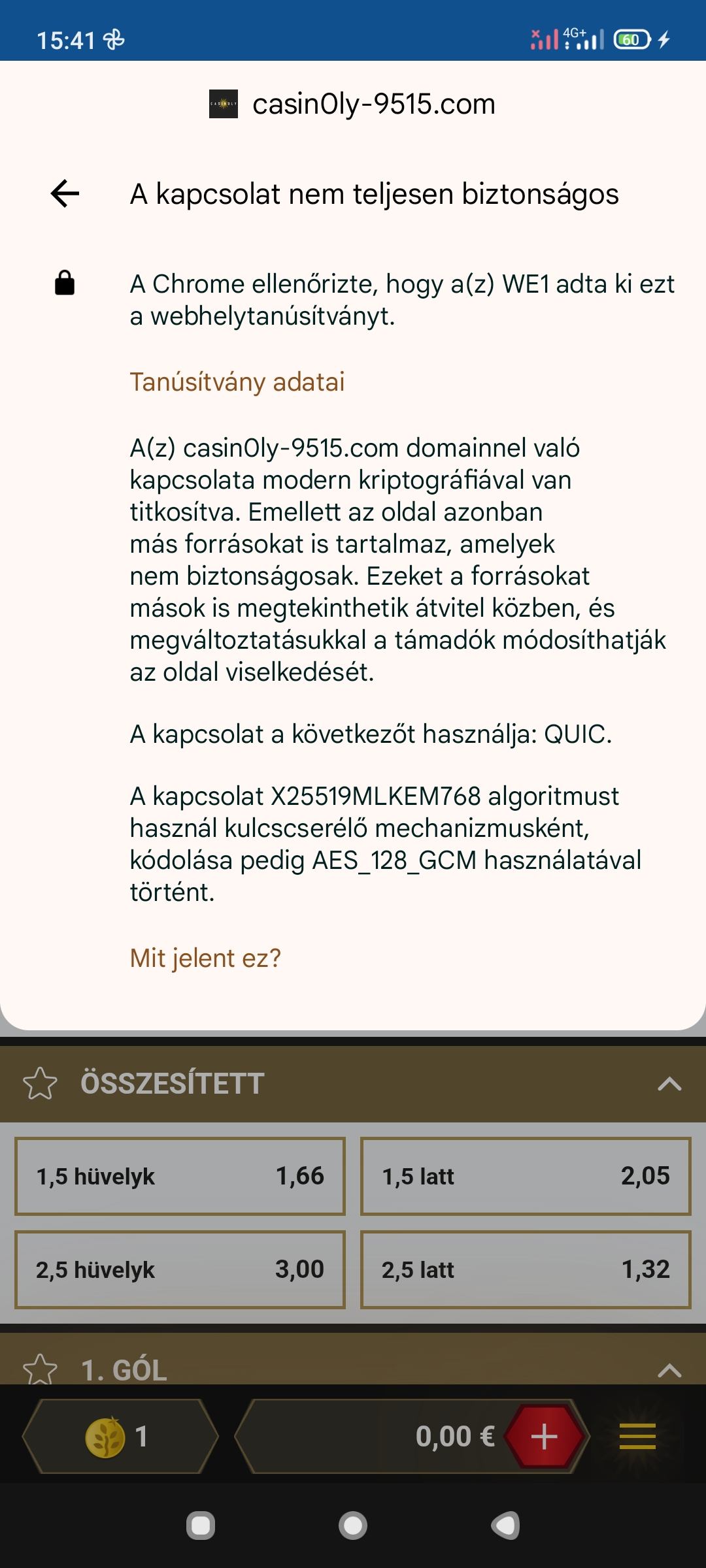Viewport: 706px width, 1568px height.
Task: Select 1,5 latt odds 2,05
Action: [526, 1176]
